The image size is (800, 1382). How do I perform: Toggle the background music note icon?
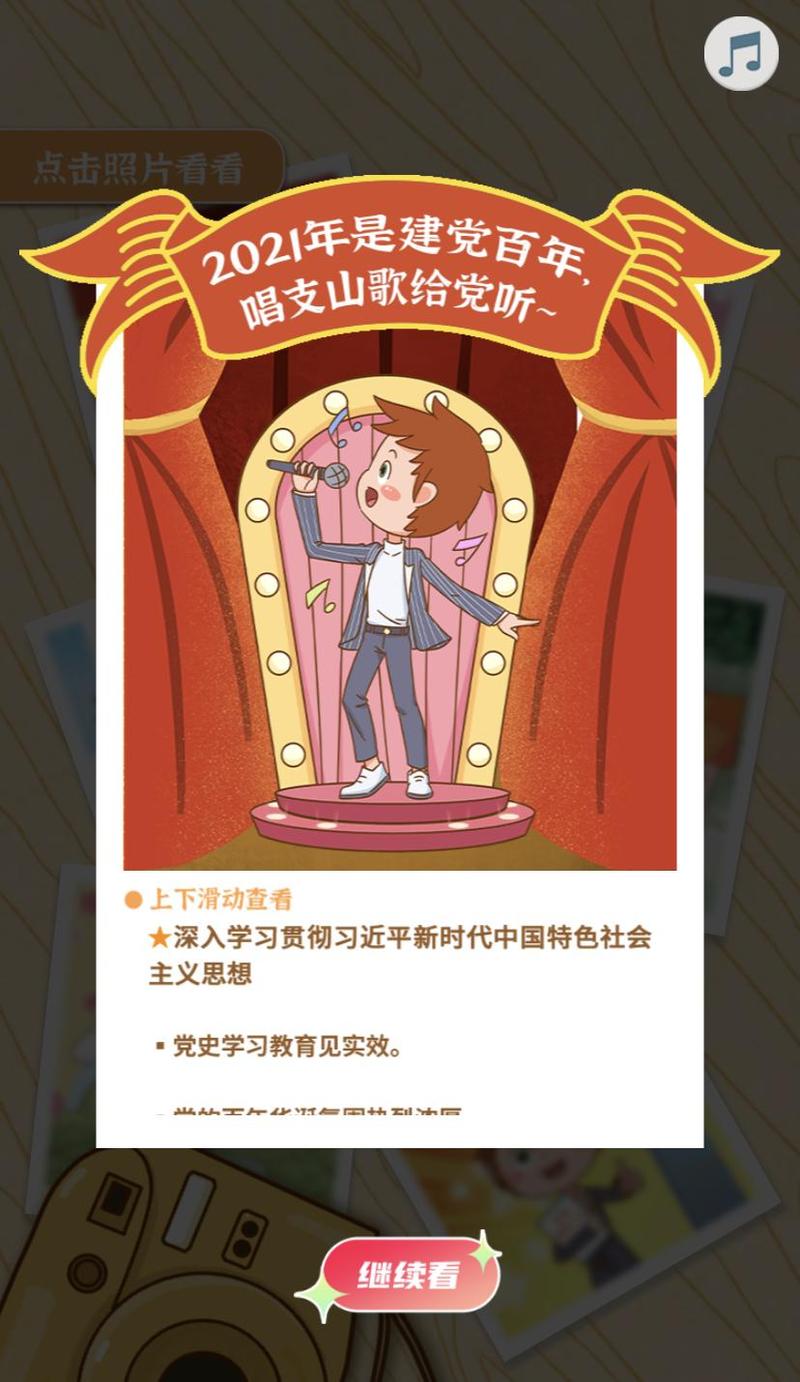(741, 54)
